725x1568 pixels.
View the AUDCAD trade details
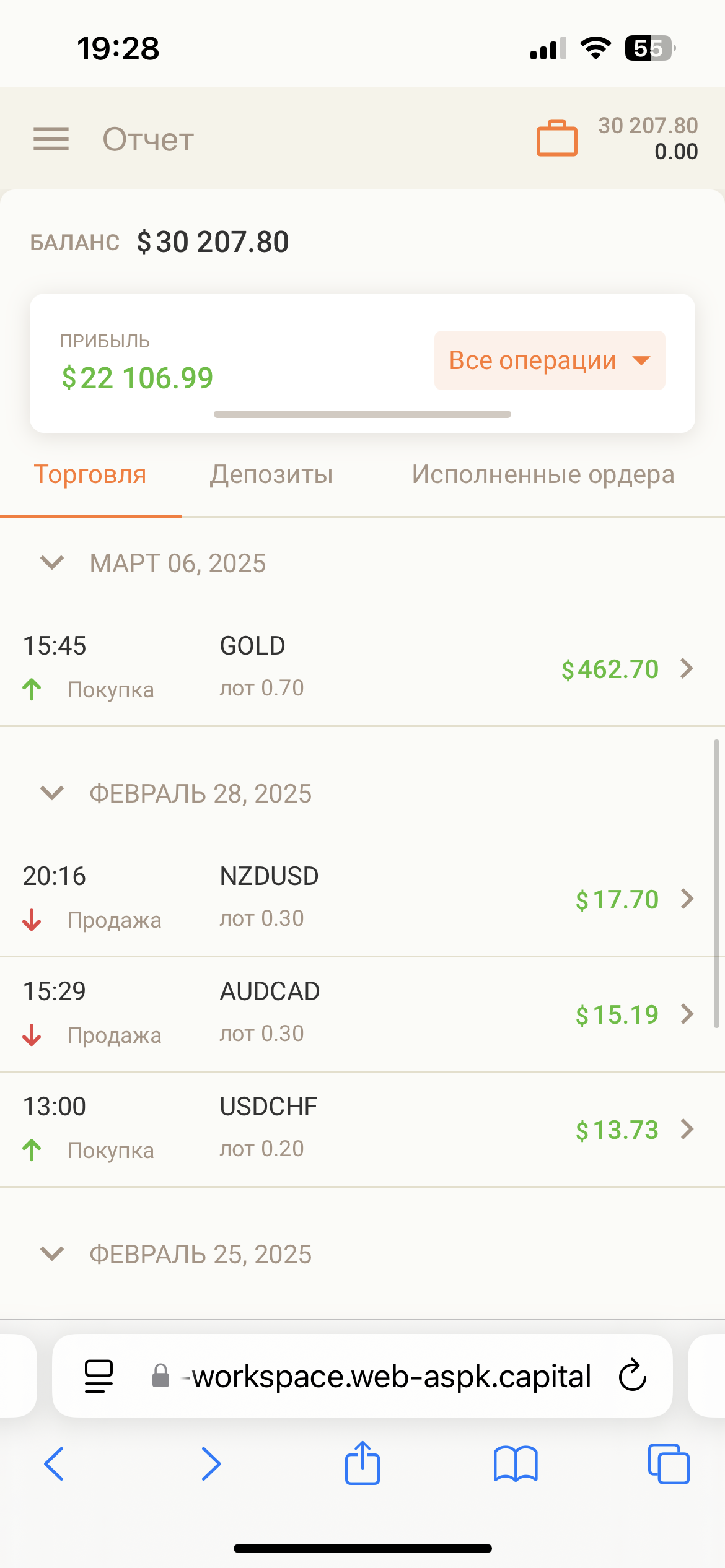click(686, 1014)
